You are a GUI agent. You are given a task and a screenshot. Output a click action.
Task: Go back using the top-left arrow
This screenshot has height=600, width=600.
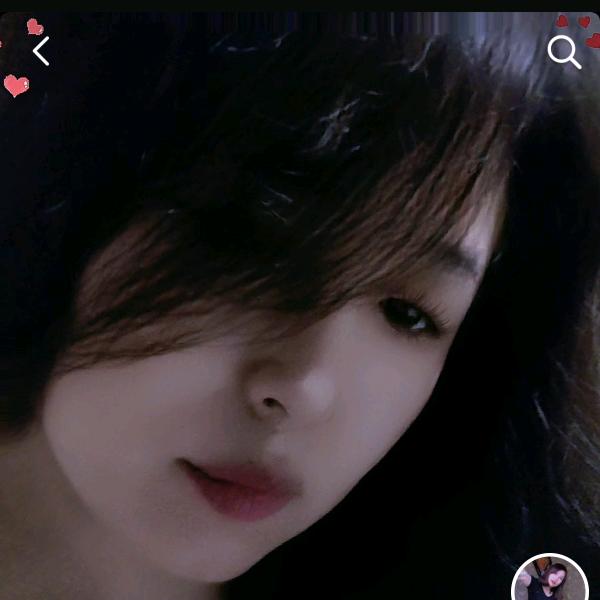pyautogui.click(x=41, y=51)
